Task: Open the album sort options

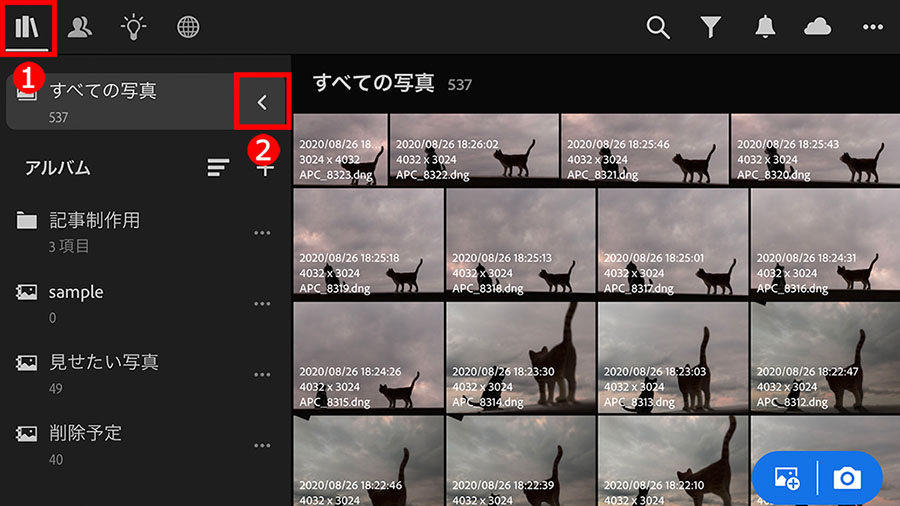Action: [218, 168]
